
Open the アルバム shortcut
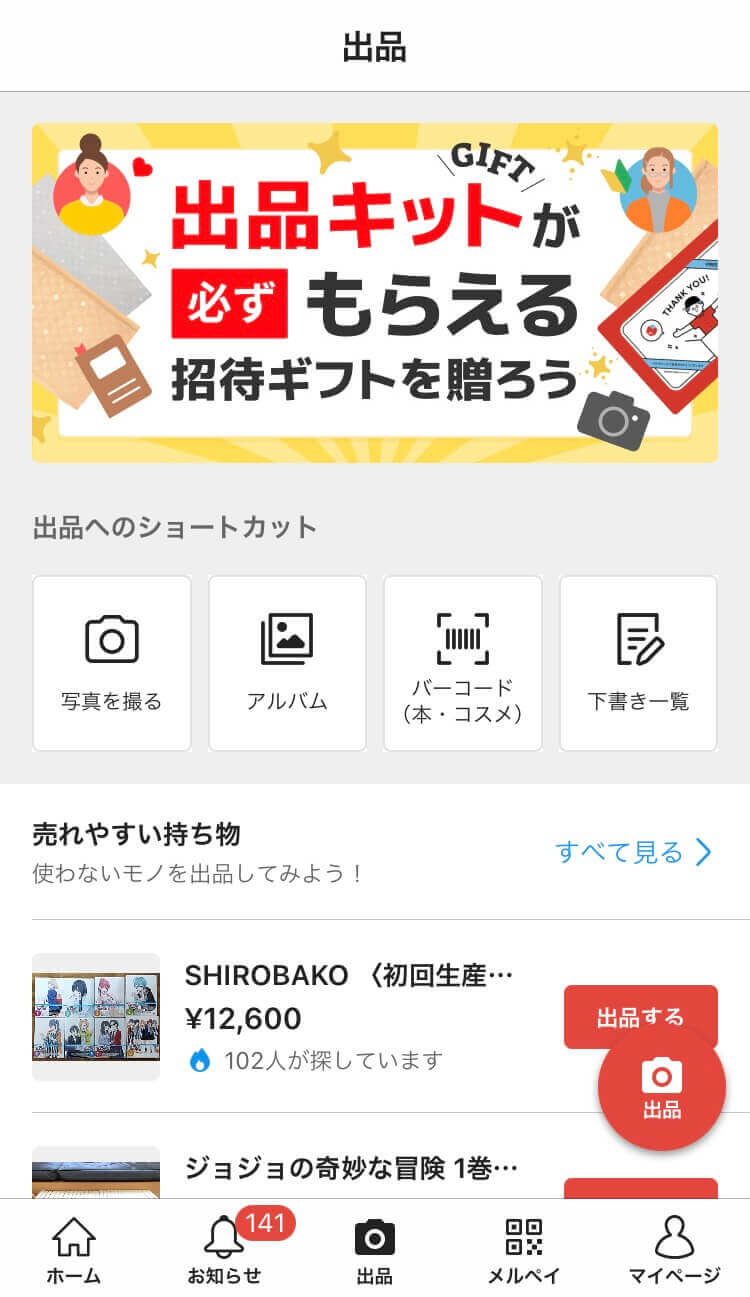[x=287, y=663]
